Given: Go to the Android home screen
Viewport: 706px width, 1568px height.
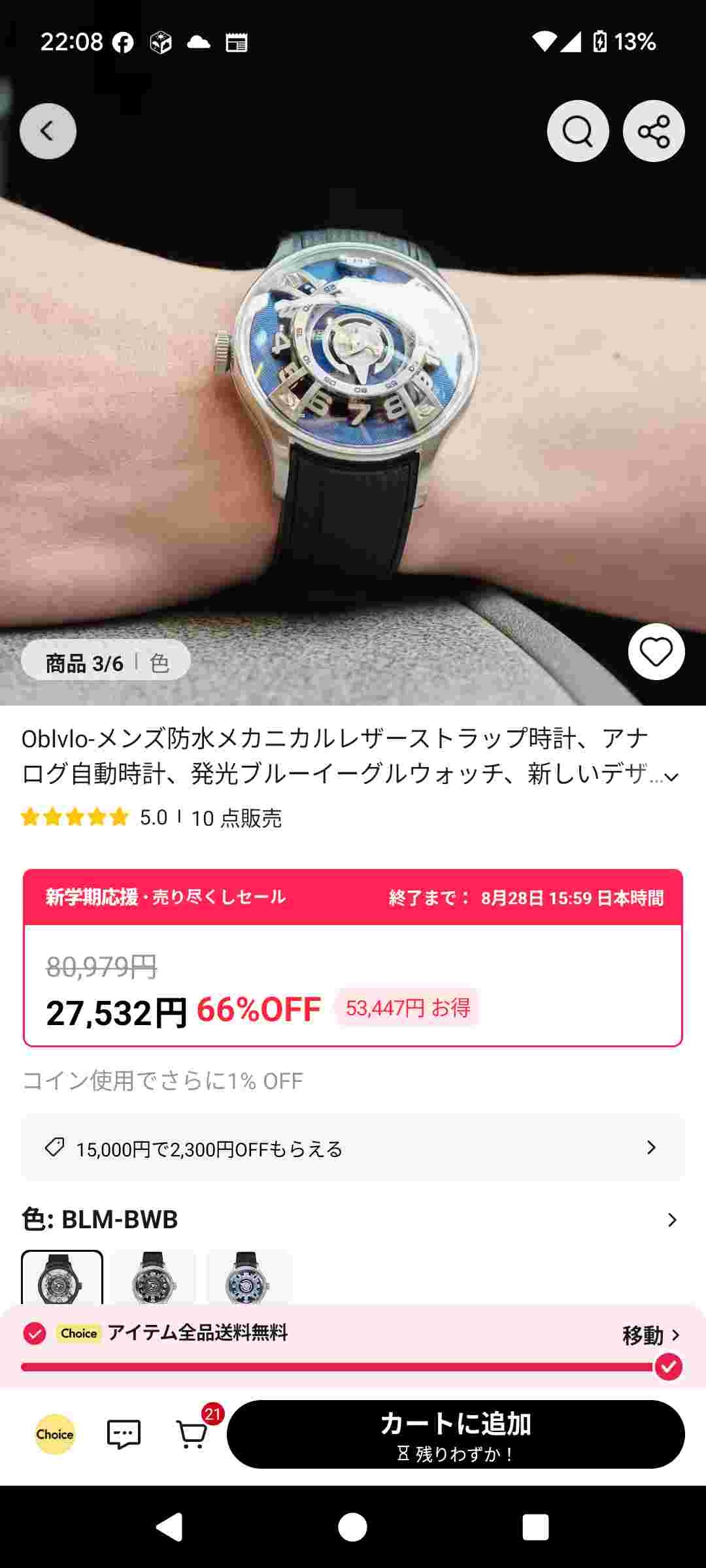Looking at the screenshot, I should [352, 1527].
